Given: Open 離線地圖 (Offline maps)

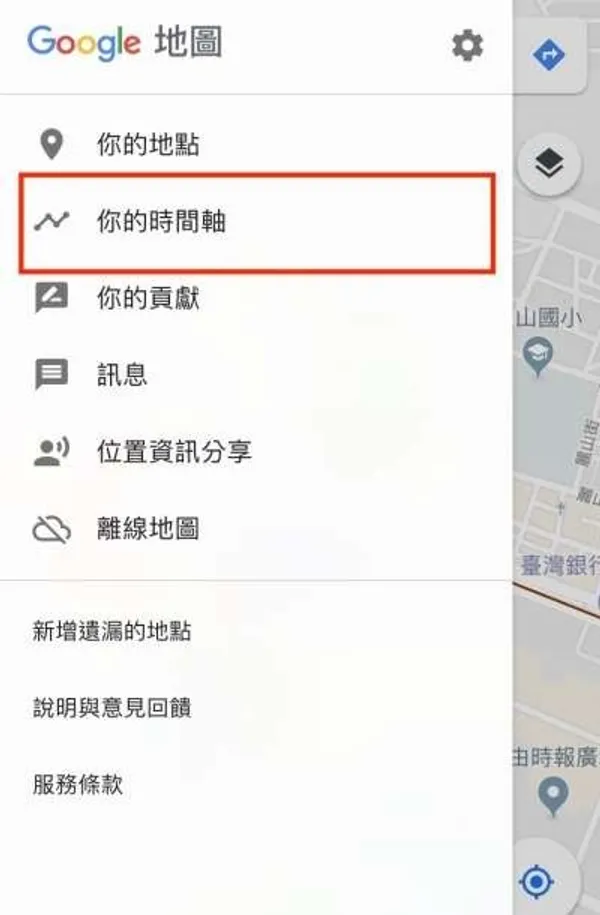Looking at the screenshot, I should (148, 529).
